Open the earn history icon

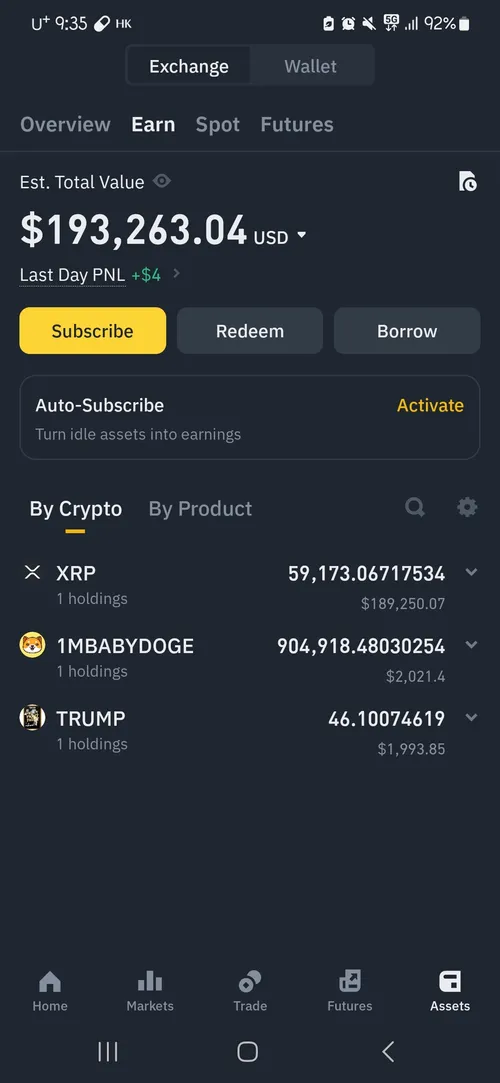[468, 182]
